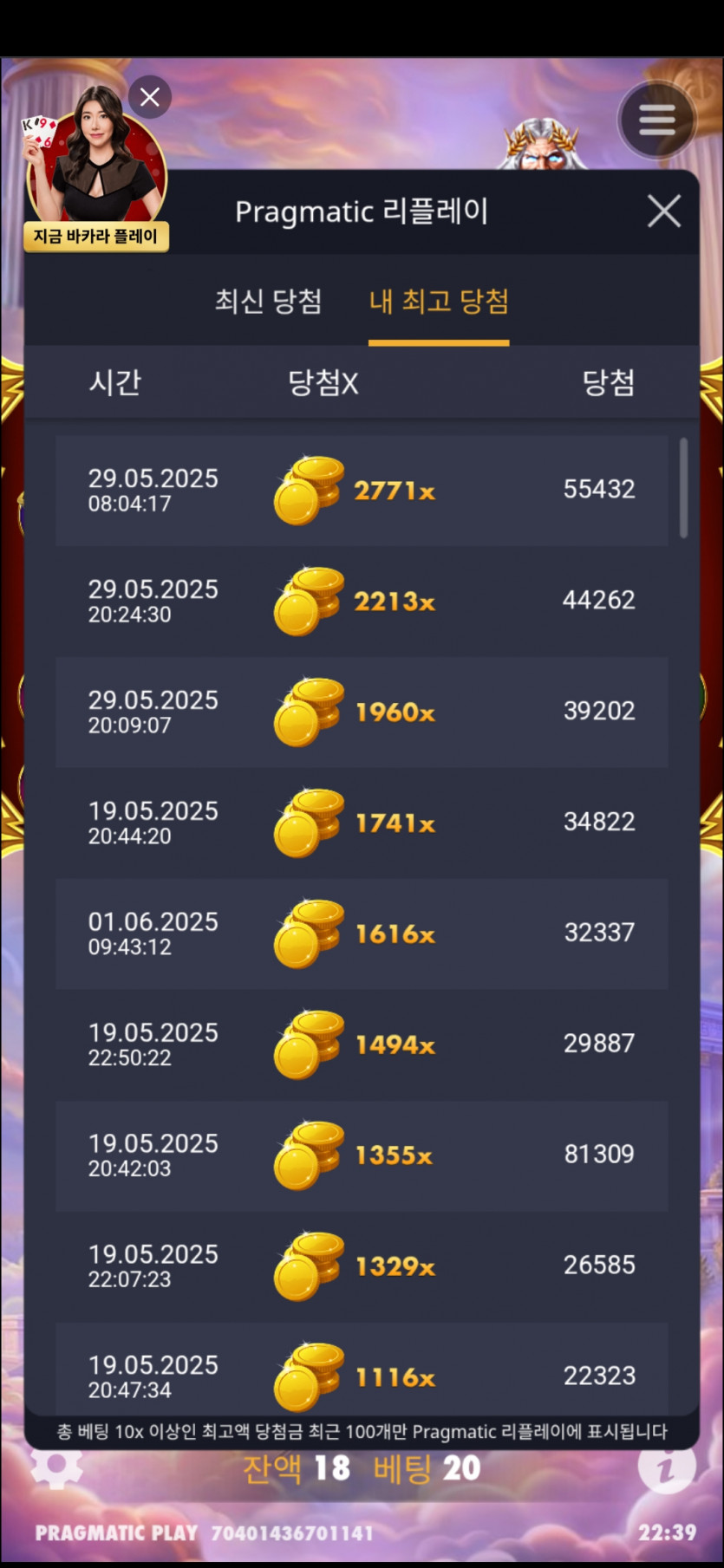Open the game settings gear
Viewport: 724px width, 1568px height.
pos(57,1467)
